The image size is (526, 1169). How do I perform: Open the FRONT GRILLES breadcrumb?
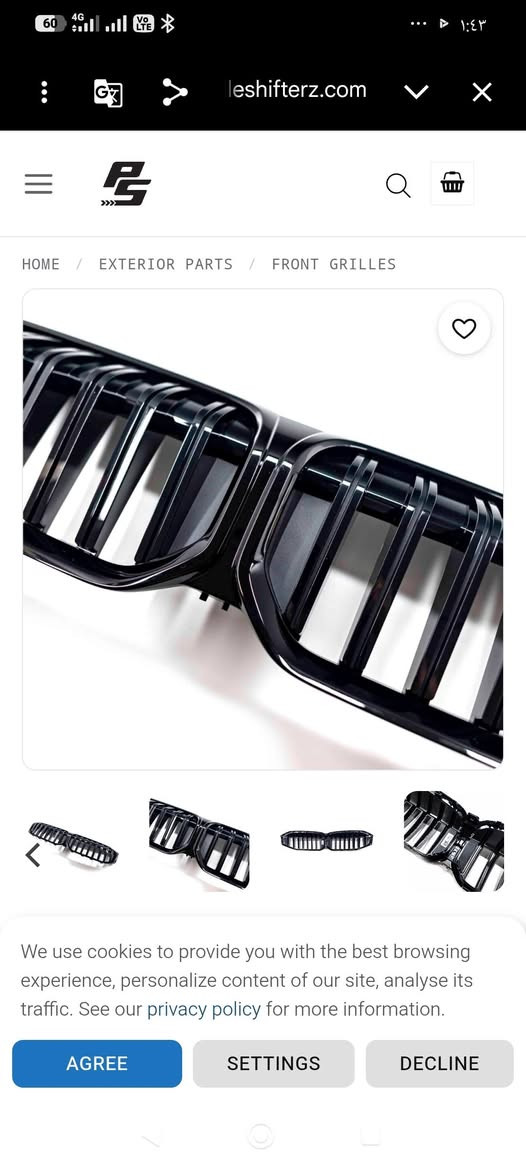[x=334, y=264]
